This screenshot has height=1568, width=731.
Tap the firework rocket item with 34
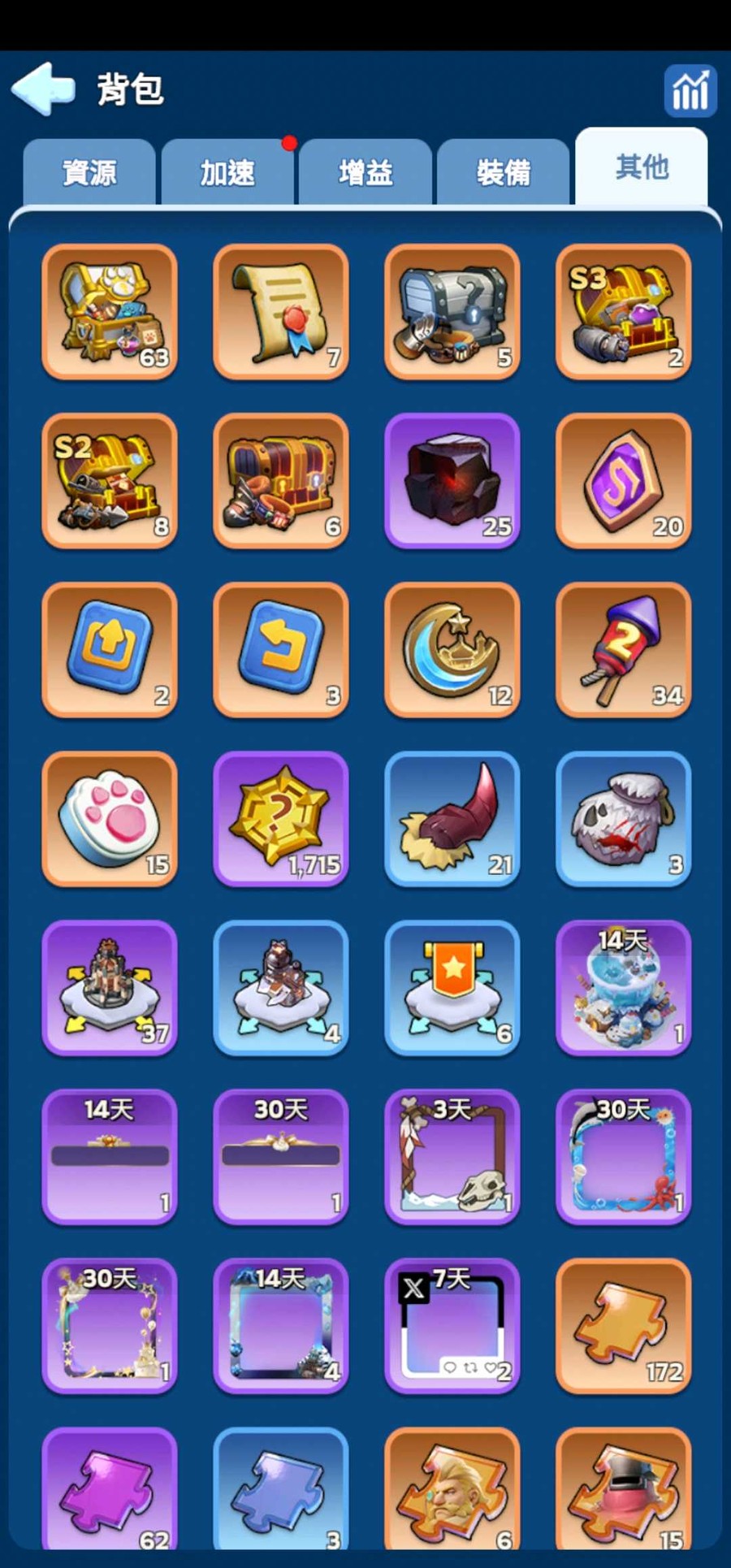[x=623, y=650]
